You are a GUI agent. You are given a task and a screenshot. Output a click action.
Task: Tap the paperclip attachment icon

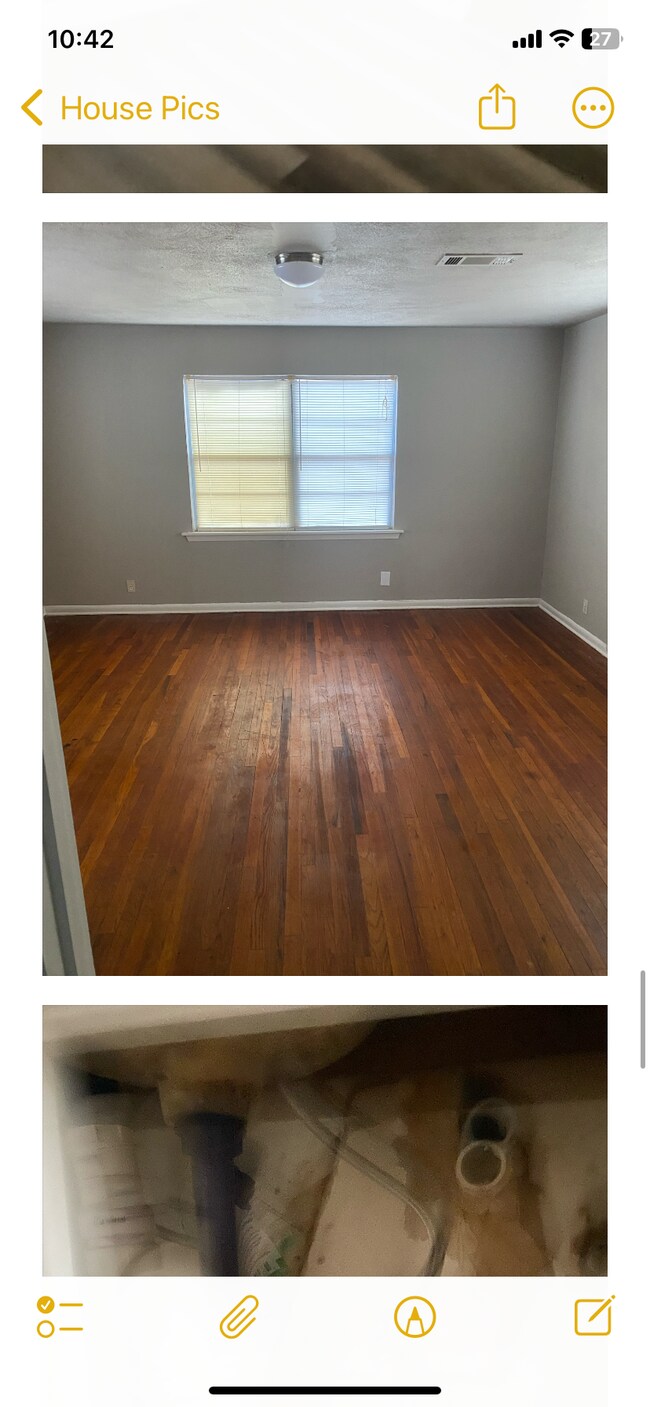tap(239, 1317)
